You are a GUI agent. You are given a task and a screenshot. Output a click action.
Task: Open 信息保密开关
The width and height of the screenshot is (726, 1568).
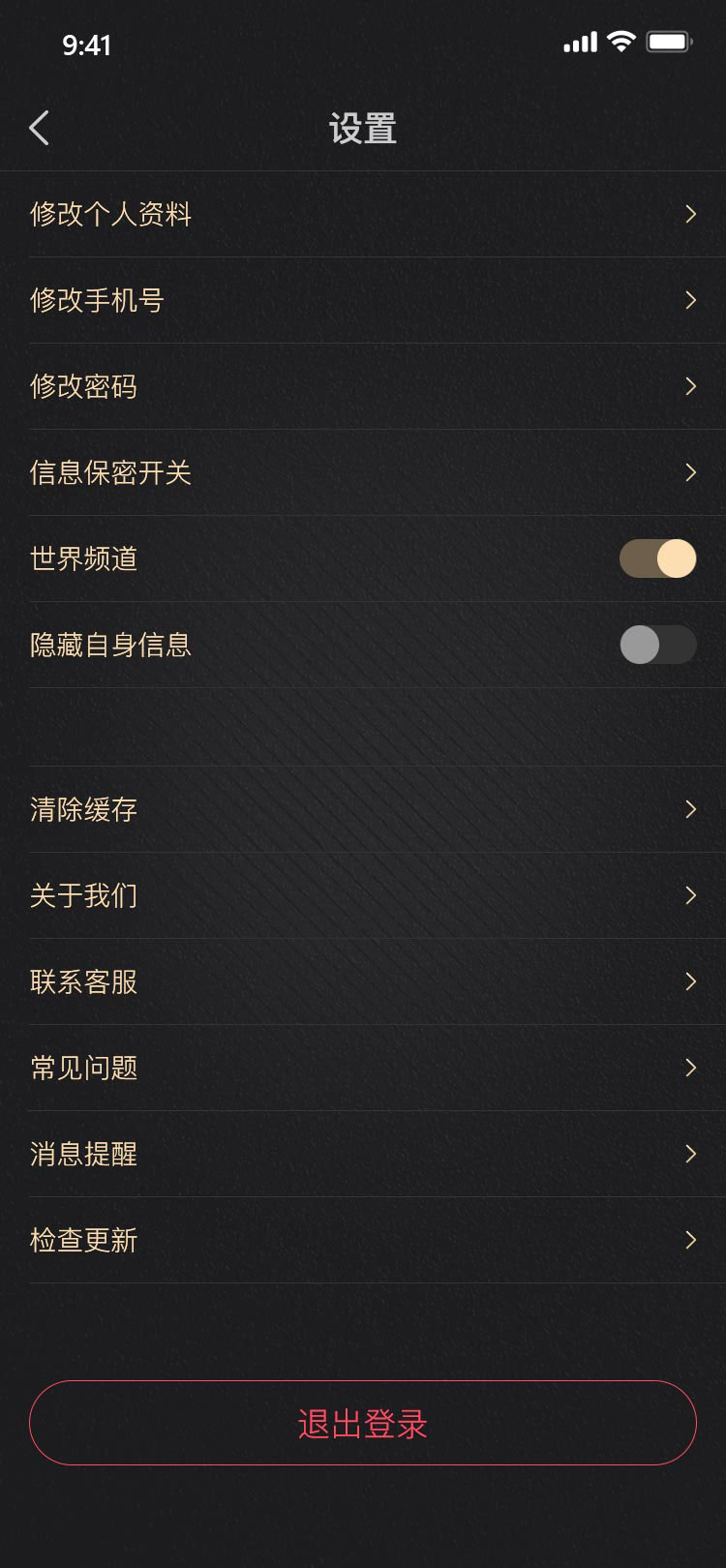coord(363,472)
